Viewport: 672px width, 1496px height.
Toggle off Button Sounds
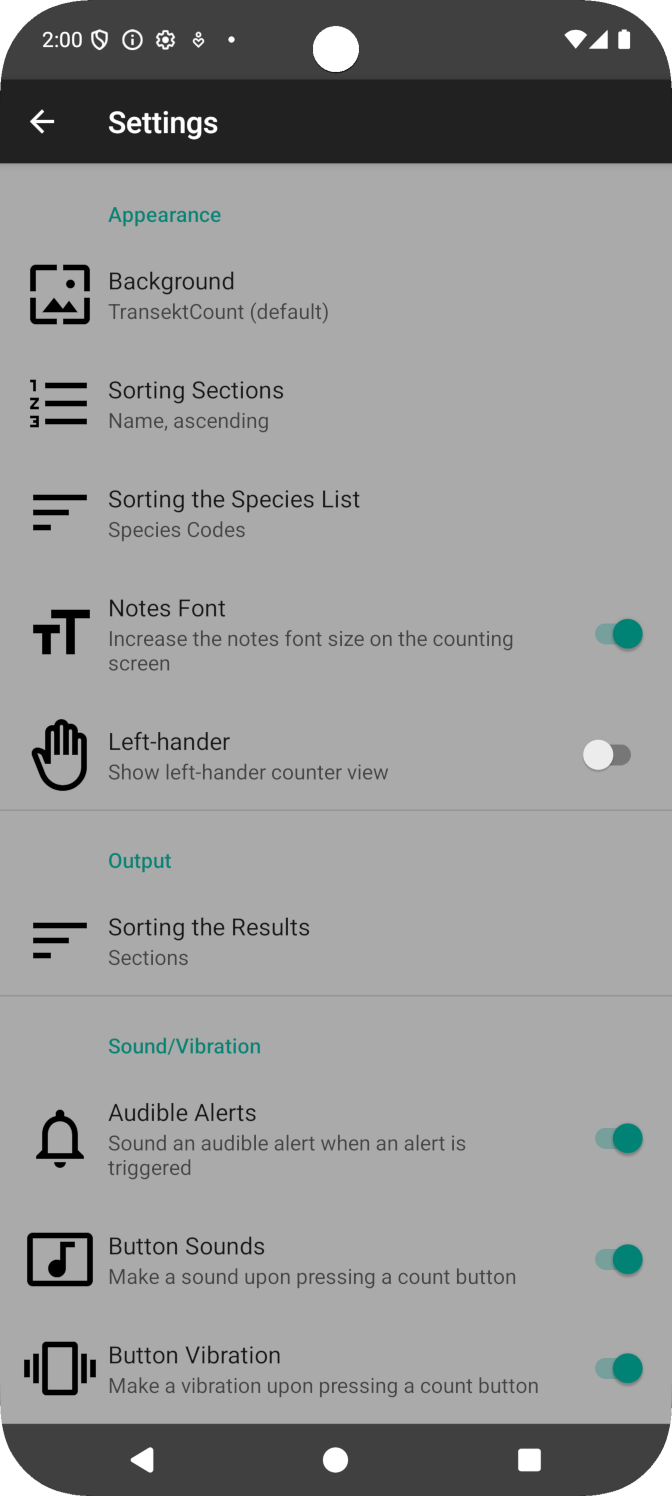618,1259
